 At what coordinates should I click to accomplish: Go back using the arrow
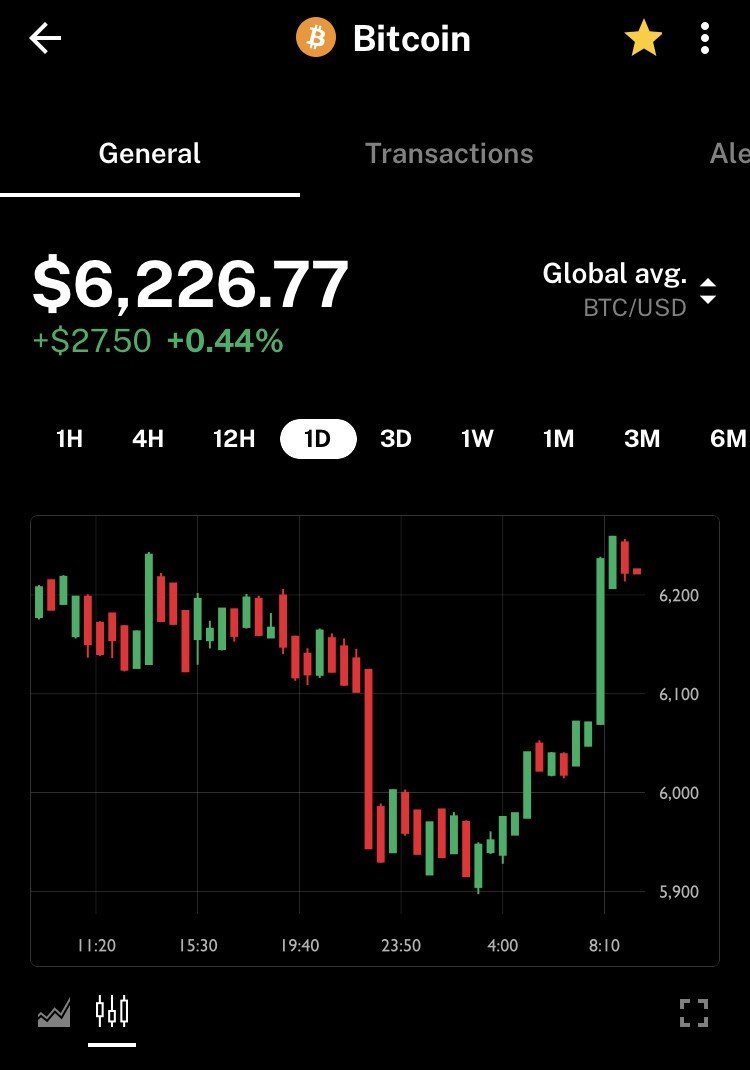45,39
